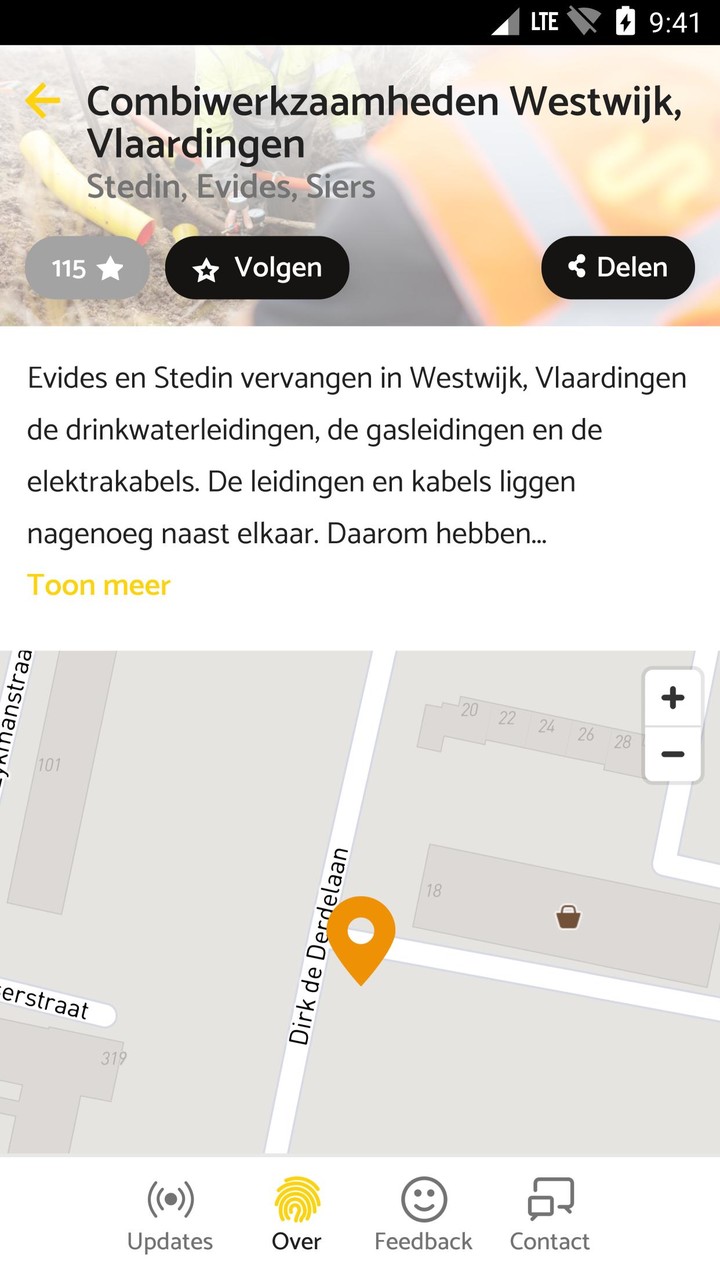The width and height of the screenshot is (720, 1280).
Task: Select the Feedback tab
Action: click(x=424, y=1214)
